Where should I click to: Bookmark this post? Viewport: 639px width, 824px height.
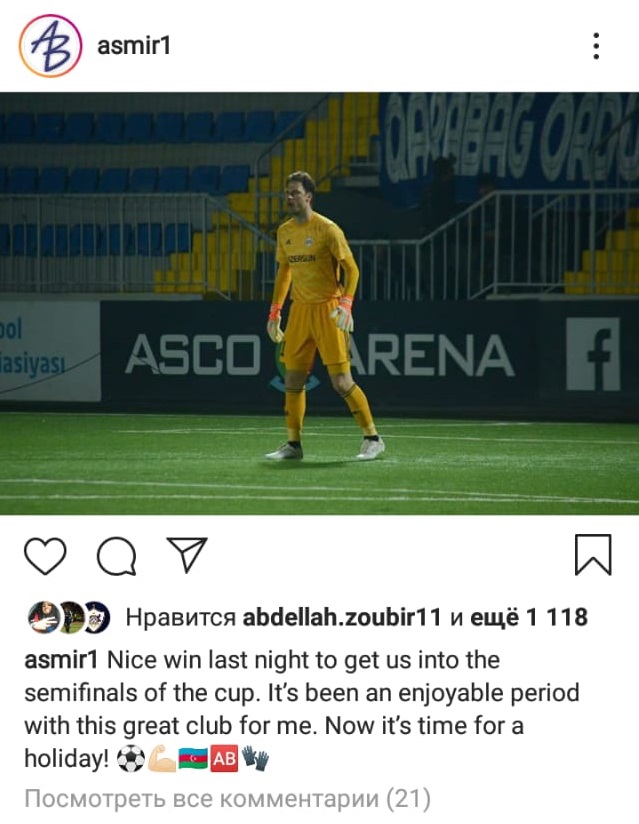pyautogui.click(x=593, y=556)
